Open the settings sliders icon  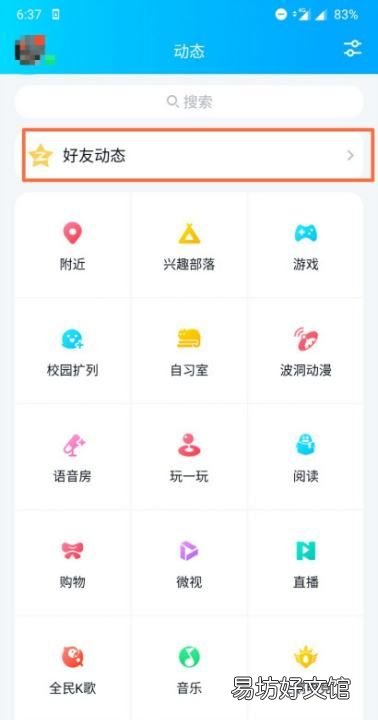(353, 48)
